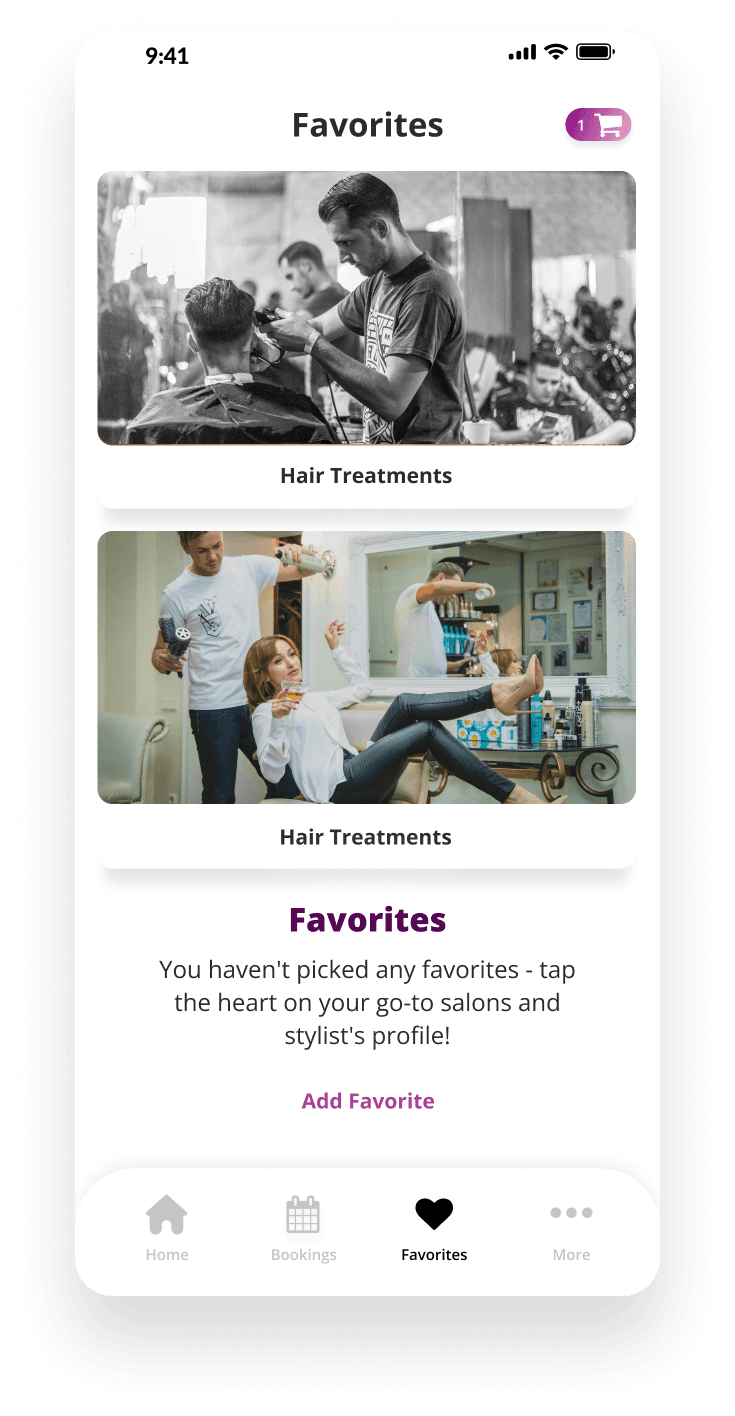Open the shopping cart with 1 item
The image size is (735, 1416).
pos(598,125)
